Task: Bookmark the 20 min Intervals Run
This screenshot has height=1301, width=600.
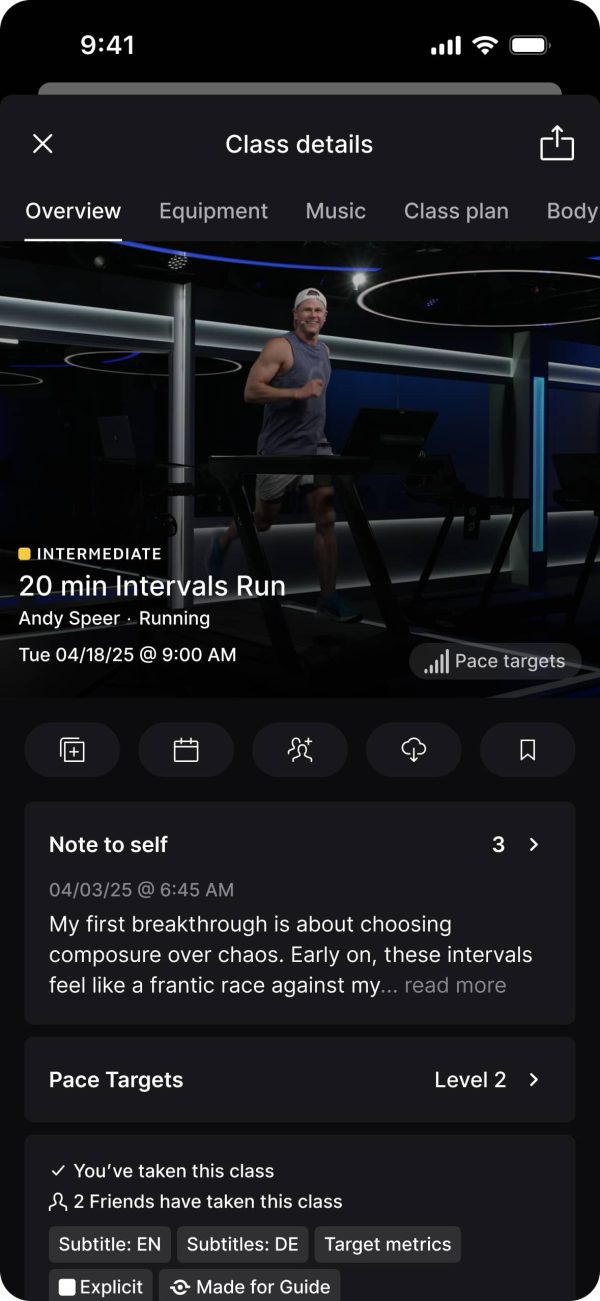Action: click(x=528, y=750)
